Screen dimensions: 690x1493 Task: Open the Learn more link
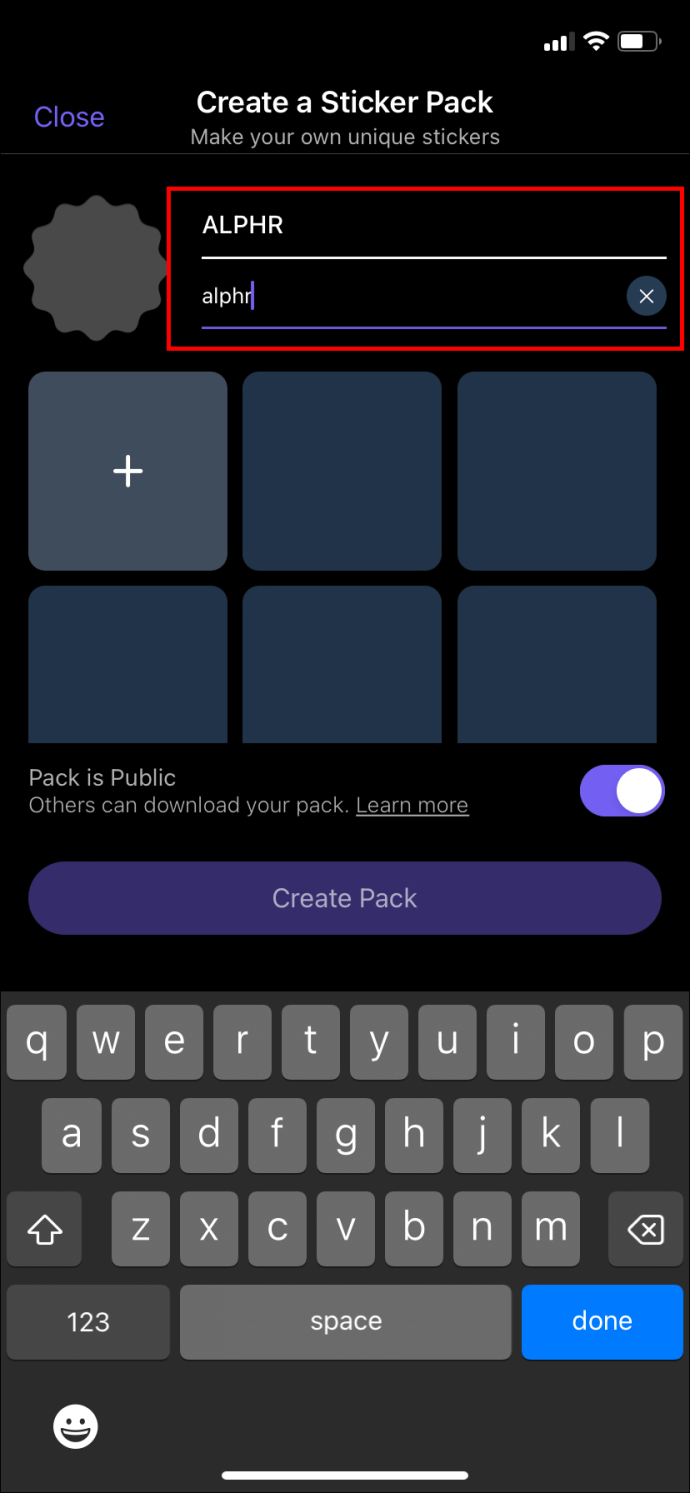click(x=412, y=805)
